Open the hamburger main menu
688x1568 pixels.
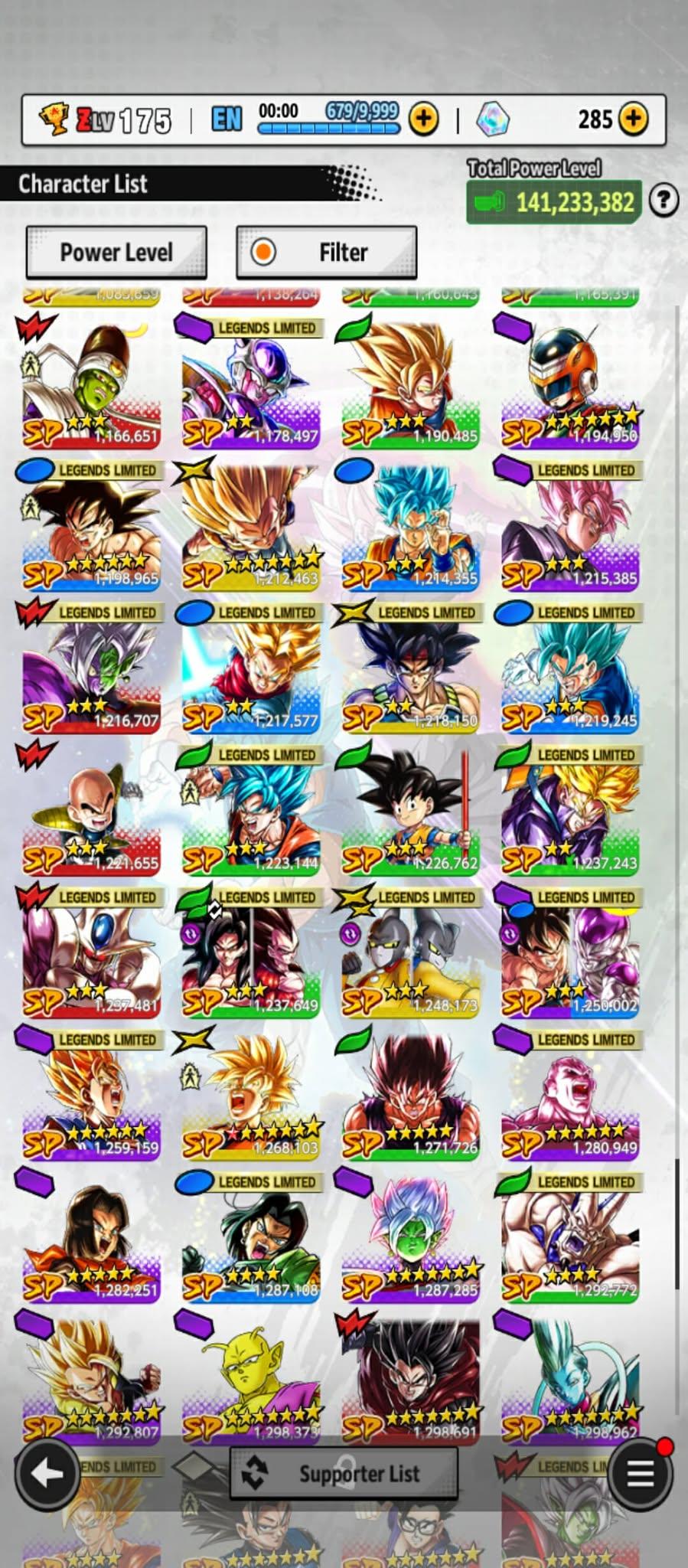click(x=640, y=1472)
